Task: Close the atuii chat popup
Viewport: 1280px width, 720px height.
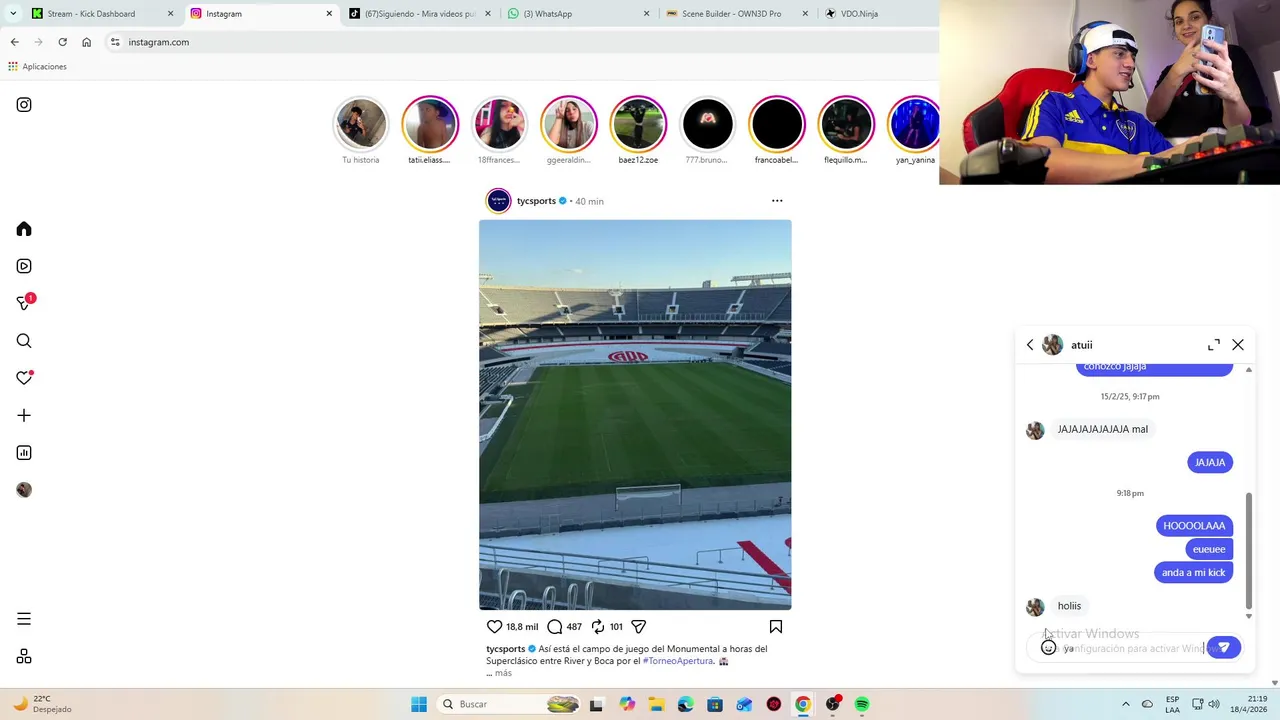Action: coord(1238,345)
